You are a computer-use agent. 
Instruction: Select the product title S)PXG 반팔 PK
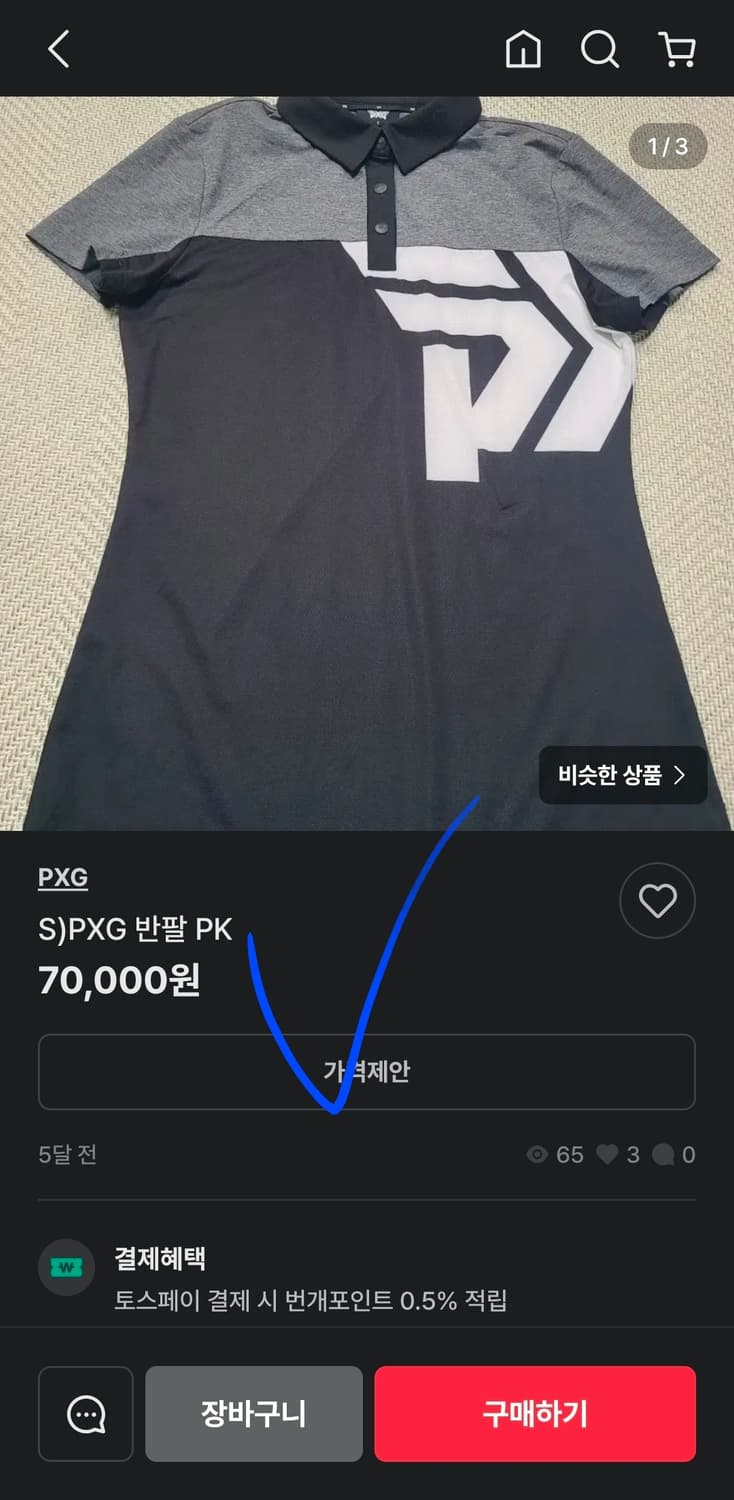(132, 928)
